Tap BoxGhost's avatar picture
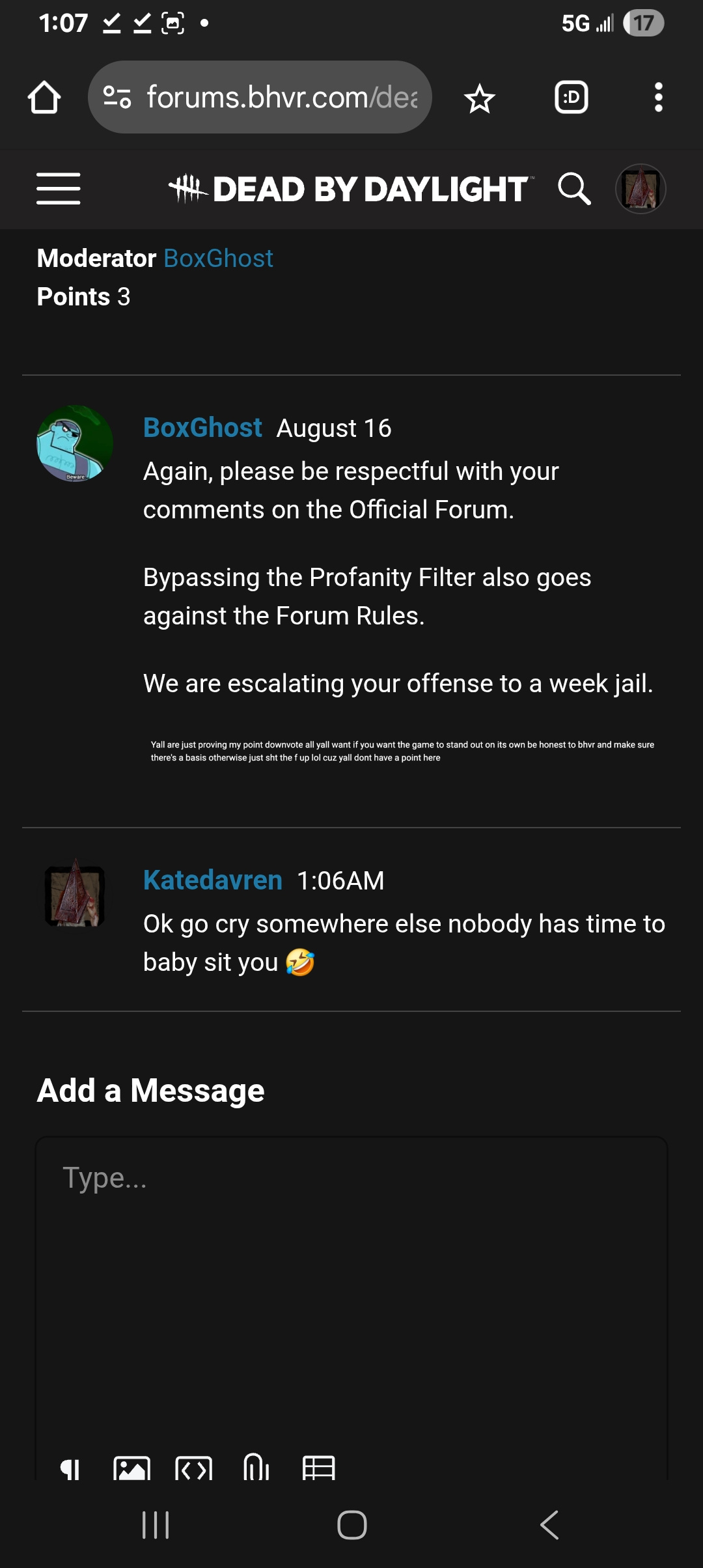 click(x=75, y=443)
